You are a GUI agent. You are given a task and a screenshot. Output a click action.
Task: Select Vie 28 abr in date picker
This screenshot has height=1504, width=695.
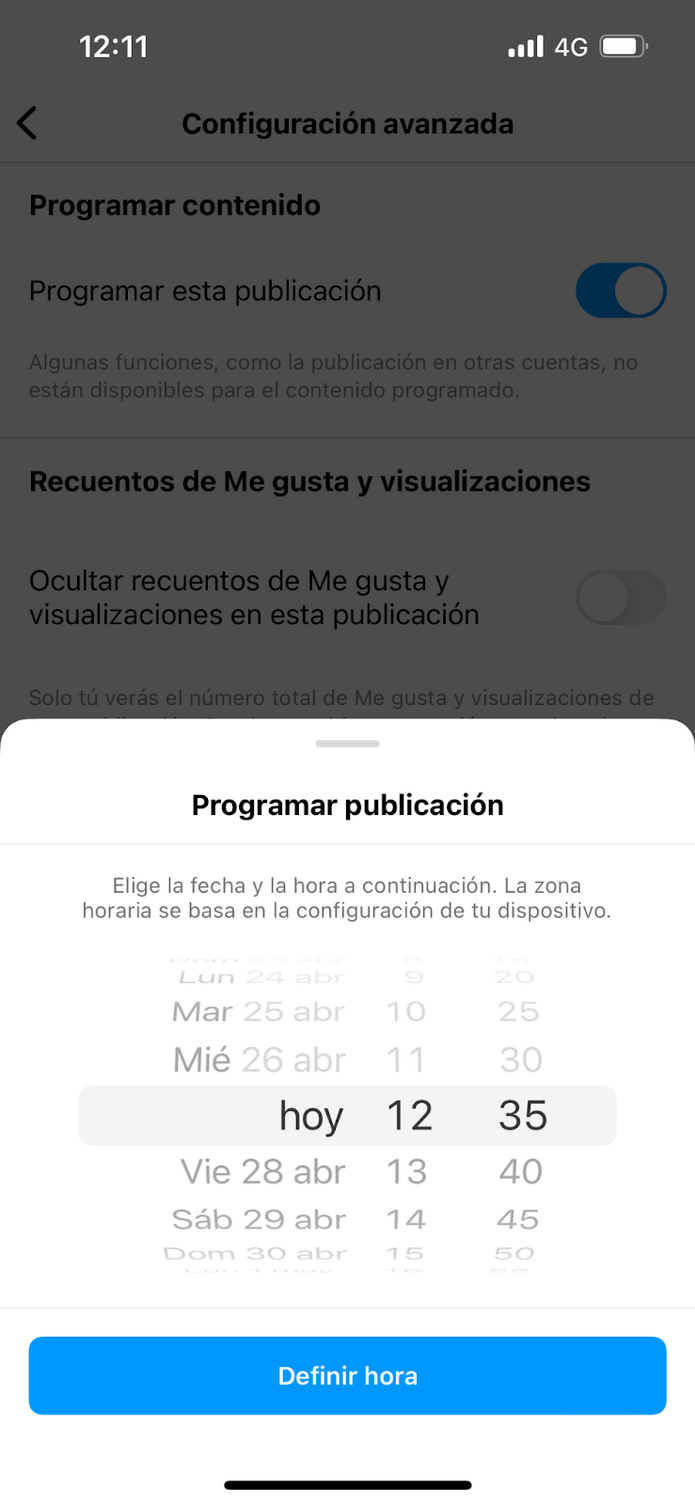coord(263,1171)
